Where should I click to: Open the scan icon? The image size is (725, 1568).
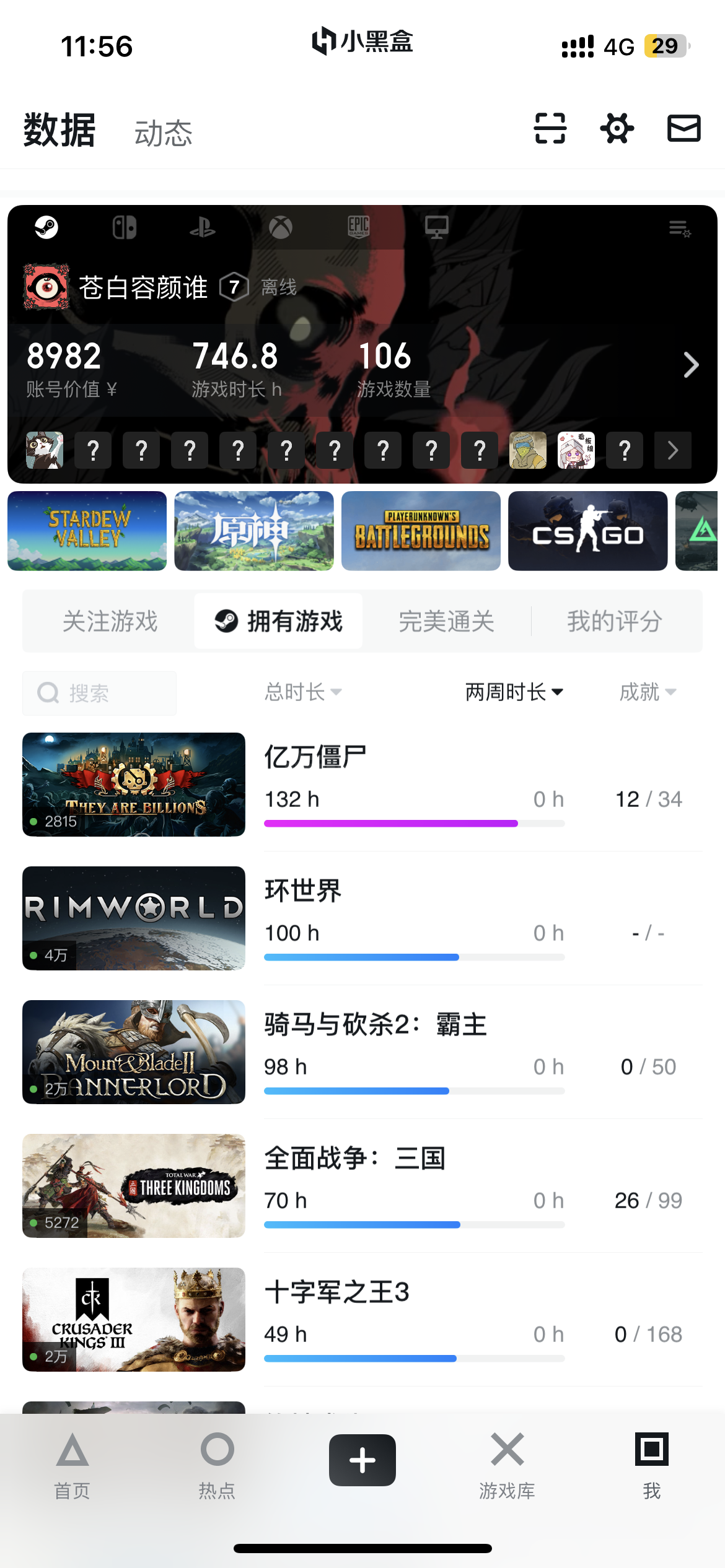550,128
